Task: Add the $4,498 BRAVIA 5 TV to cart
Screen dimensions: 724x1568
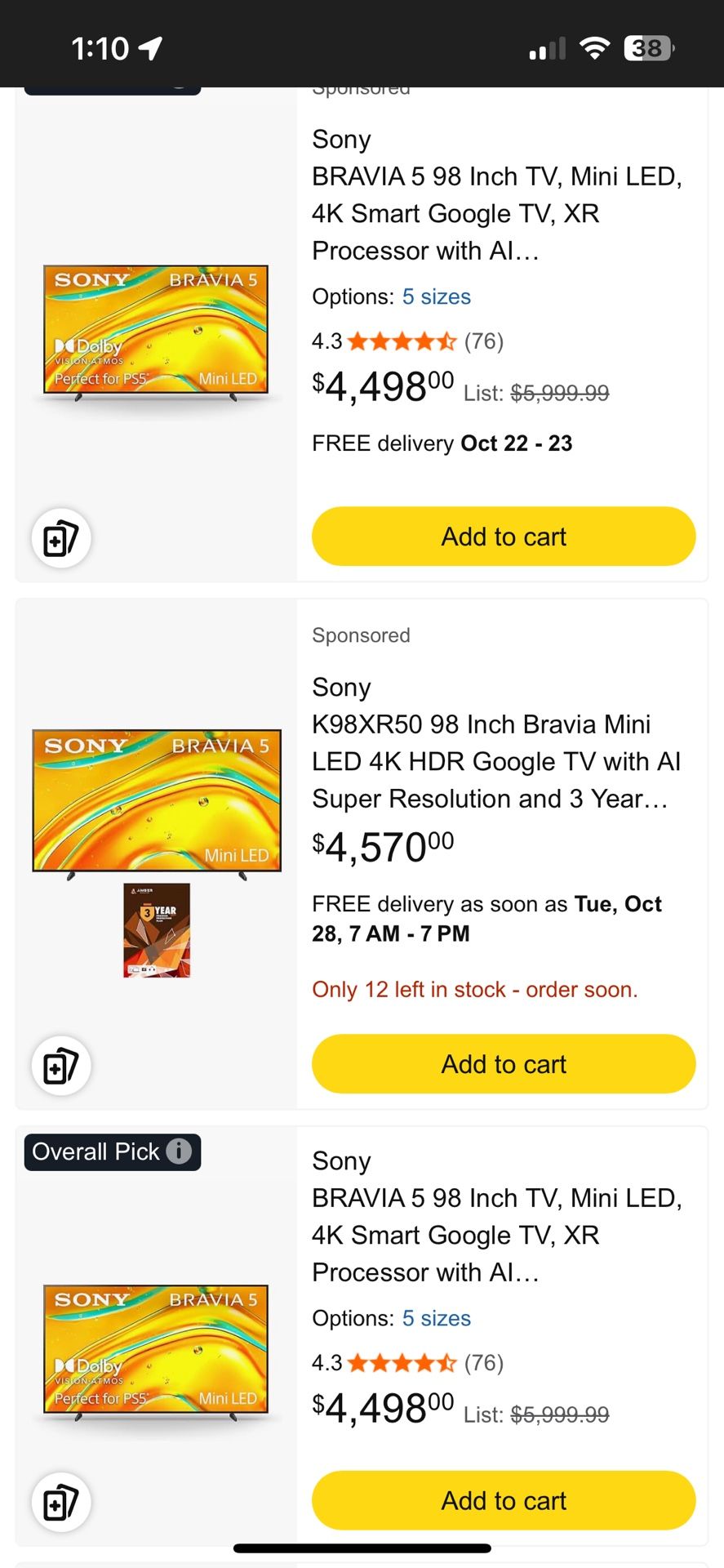Action: 503,537
